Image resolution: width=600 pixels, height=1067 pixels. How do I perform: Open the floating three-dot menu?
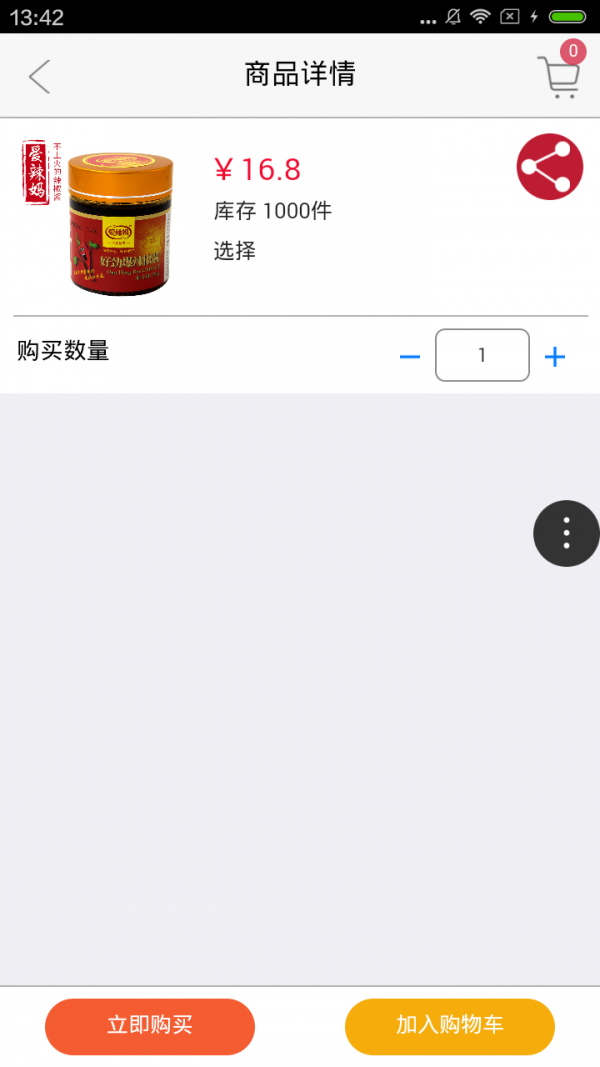[x=566, y=533]
